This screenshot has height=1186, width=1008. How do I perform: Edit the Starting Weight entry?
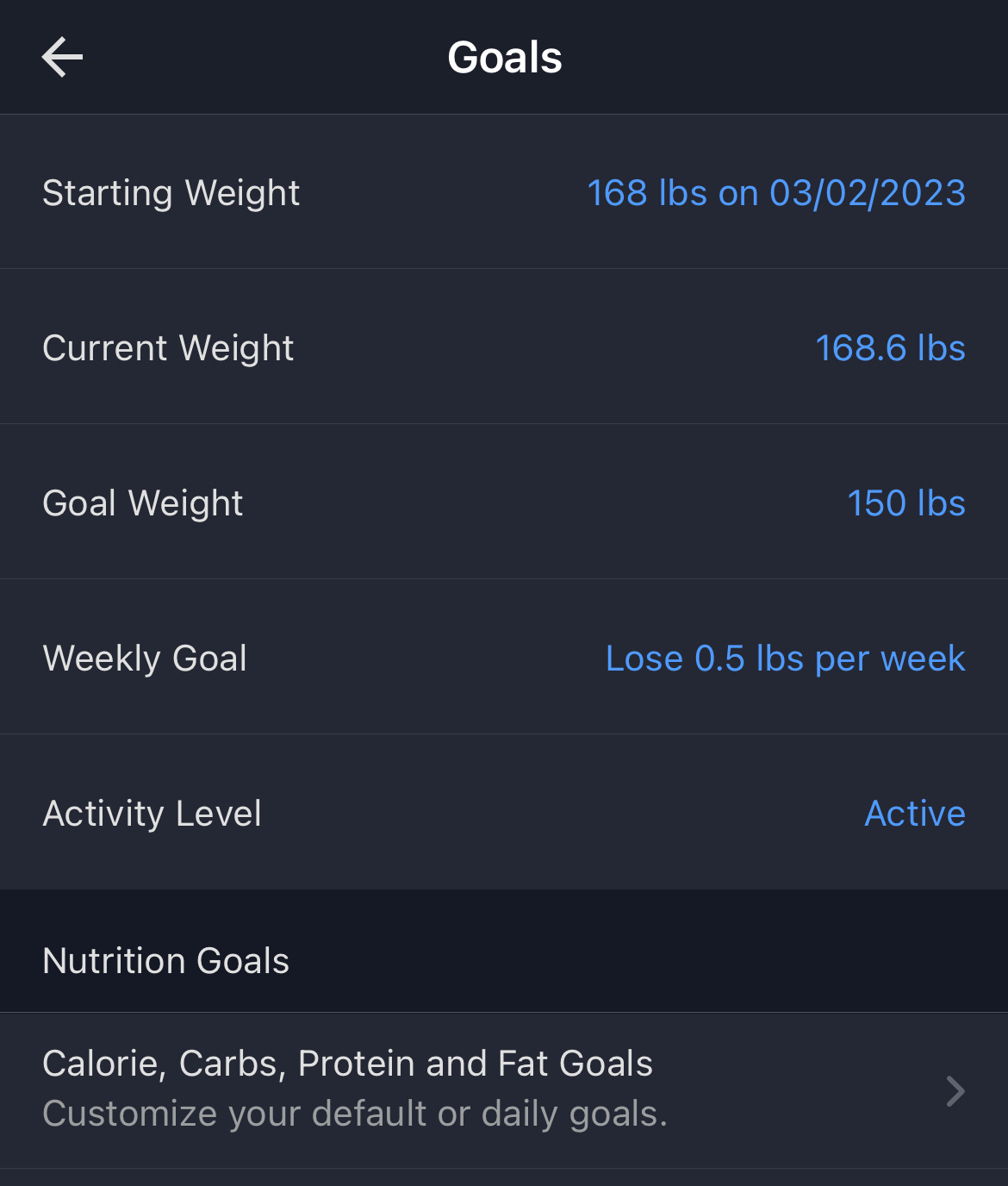point(775,192)
